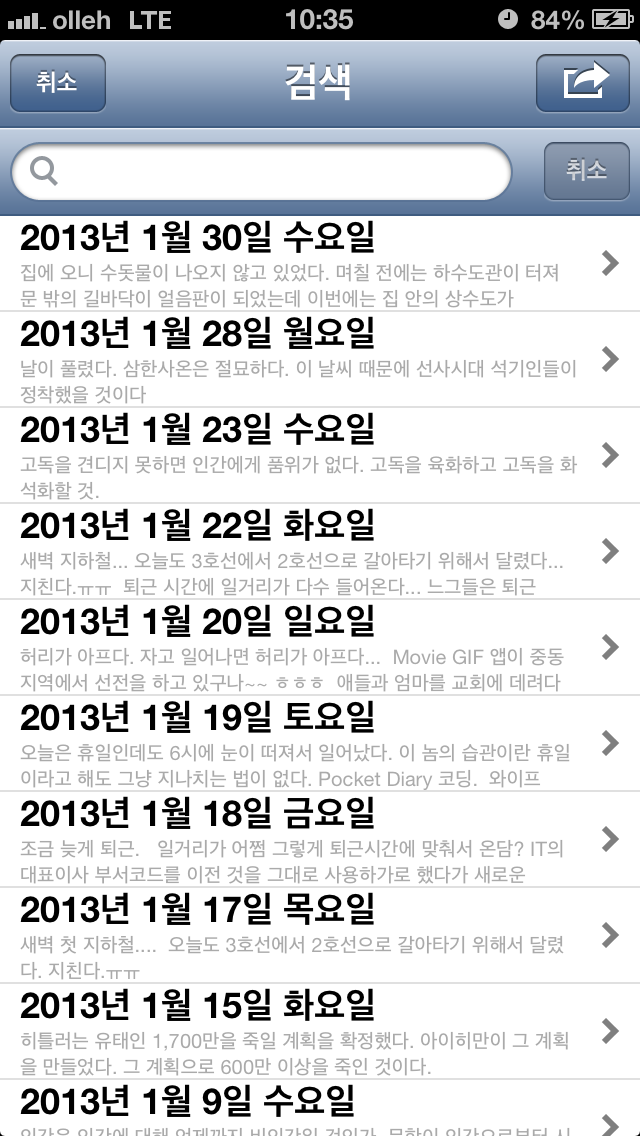Open the 2013년 1월 30일 수요일 entry
Viewport: 640px width, 1136px height.
(320, 264)
